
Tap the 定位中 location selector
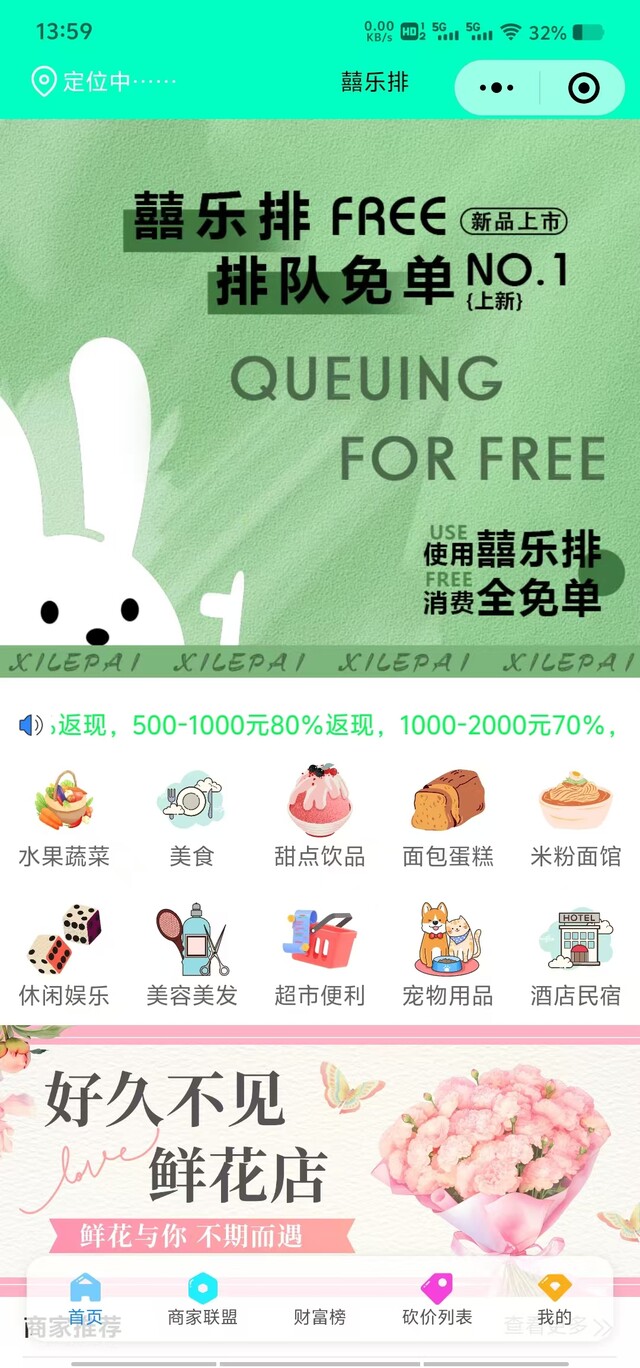coord(105,82)
